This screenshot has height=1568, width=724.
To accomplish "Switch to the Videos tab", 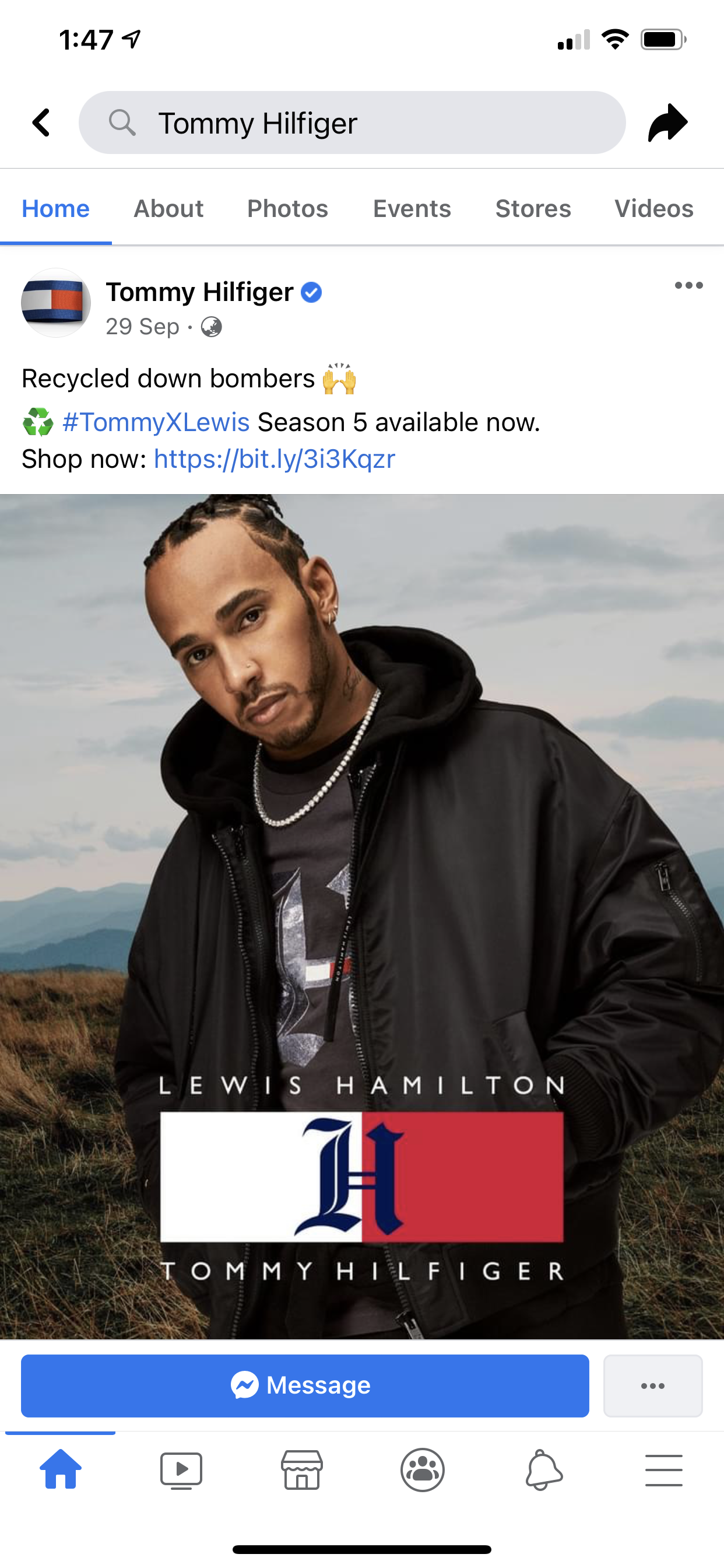I will point(653,209).
